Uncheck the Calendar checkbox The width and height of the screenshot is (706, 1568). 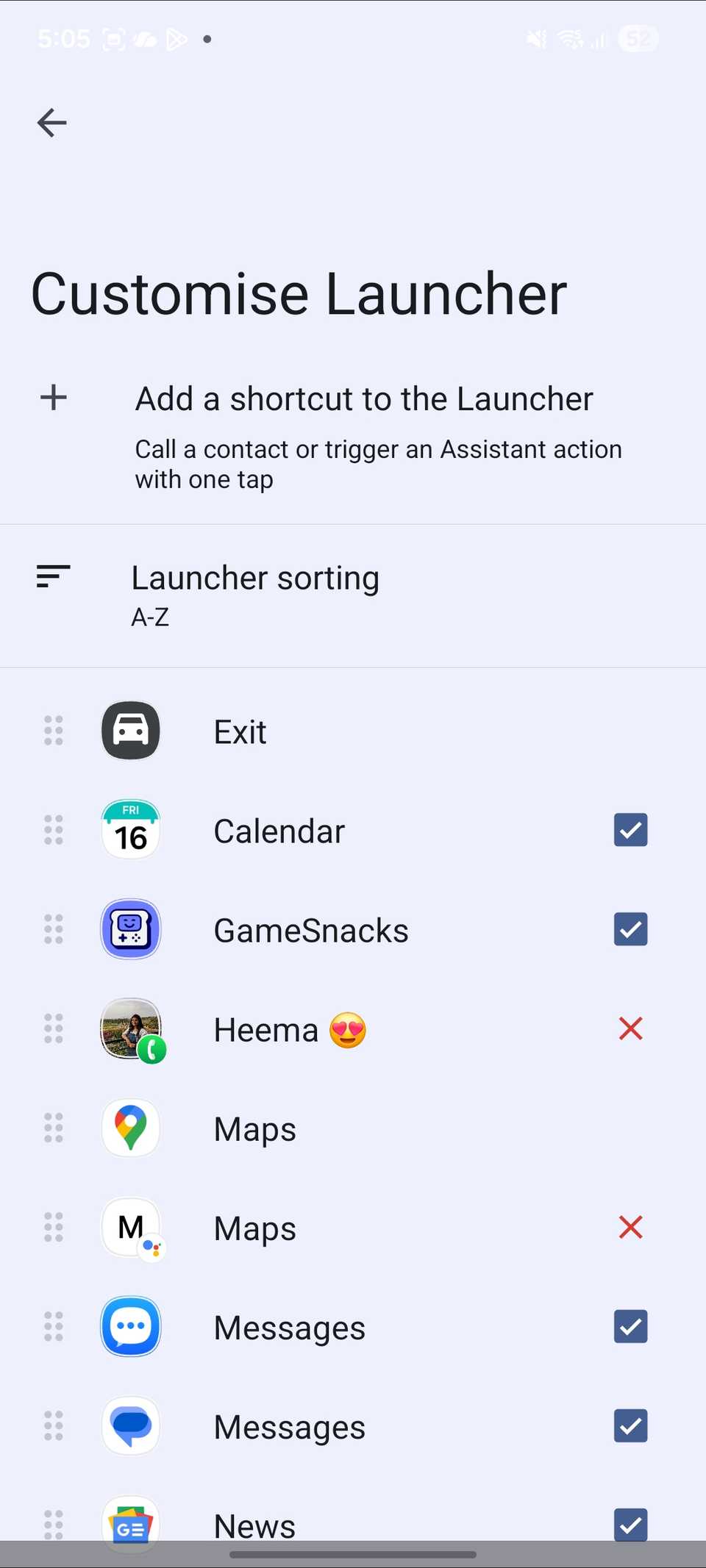point(630,829)
